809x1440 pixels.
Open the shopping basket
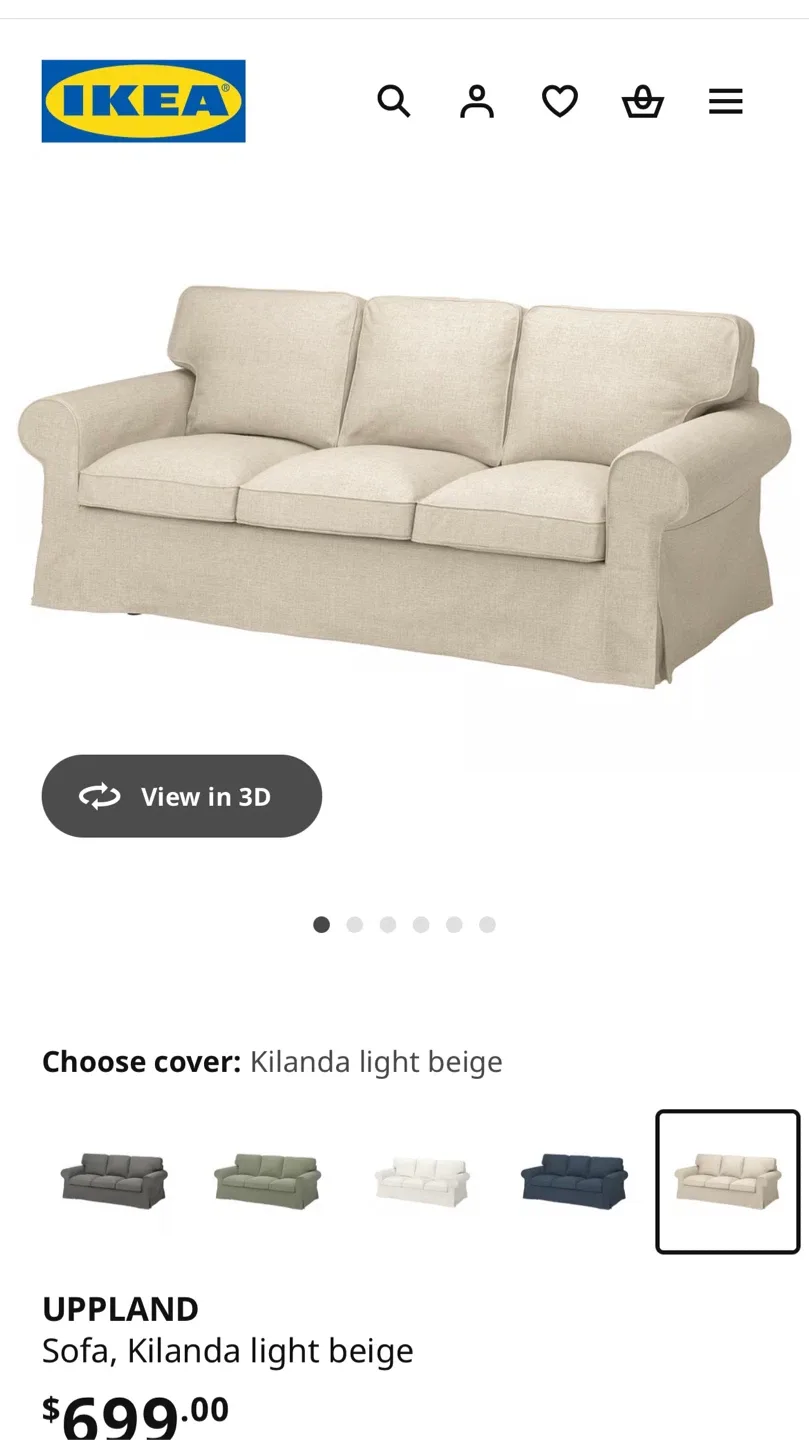click(x=643, y=101)
